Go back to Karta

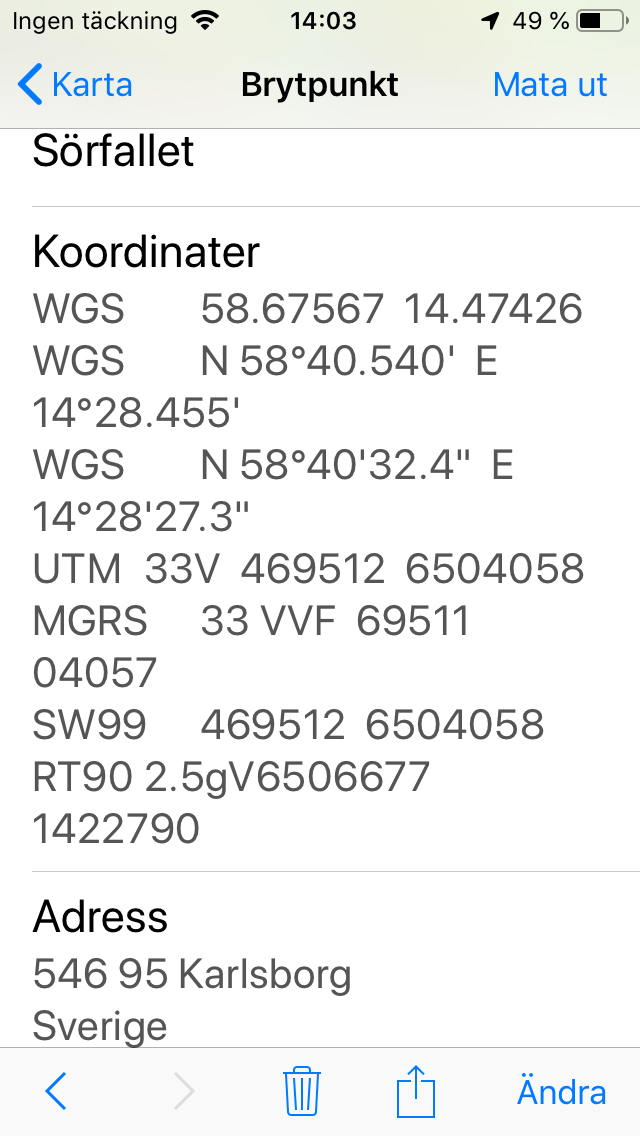[x=75, y=85]
